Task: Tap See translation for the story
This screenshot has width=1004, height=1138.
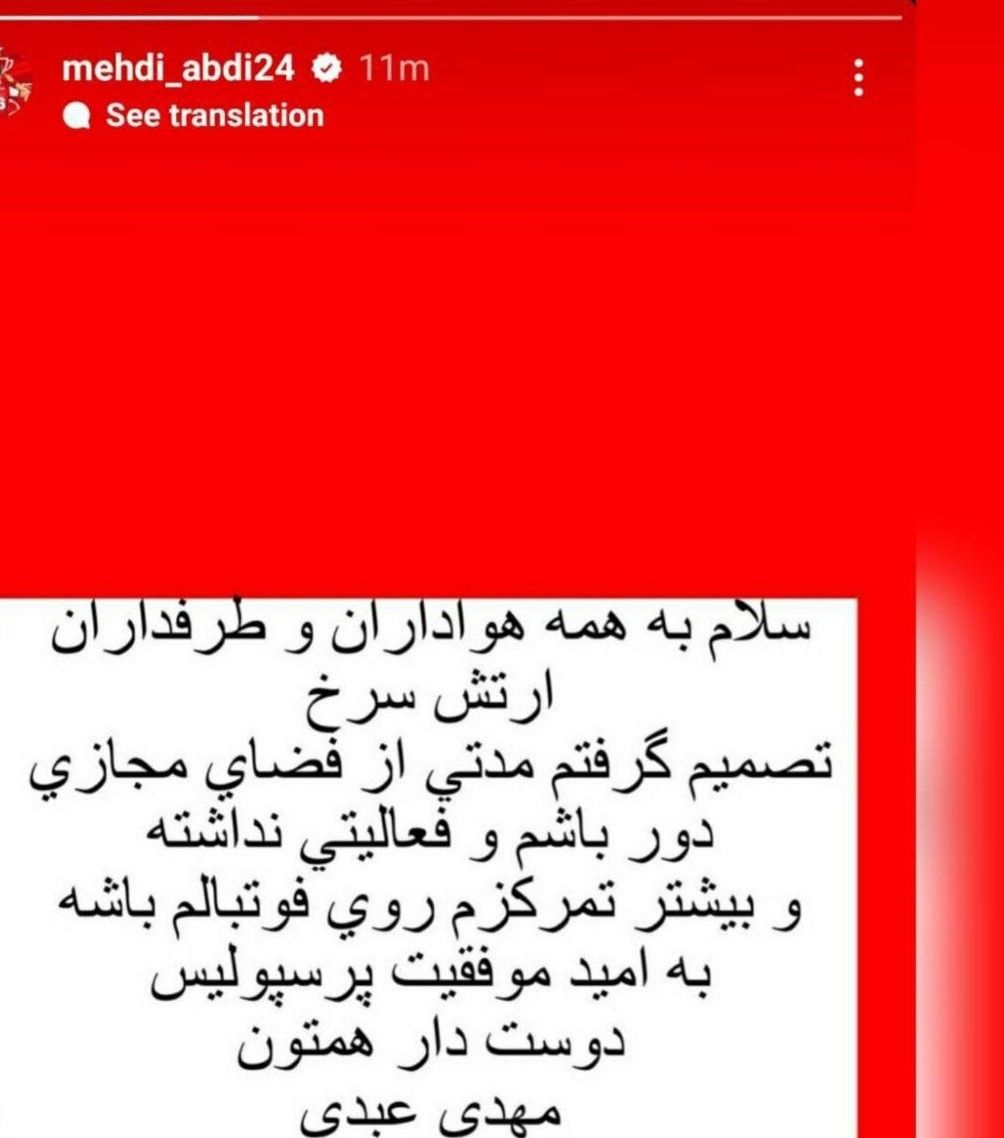Action: pos(213,116)
